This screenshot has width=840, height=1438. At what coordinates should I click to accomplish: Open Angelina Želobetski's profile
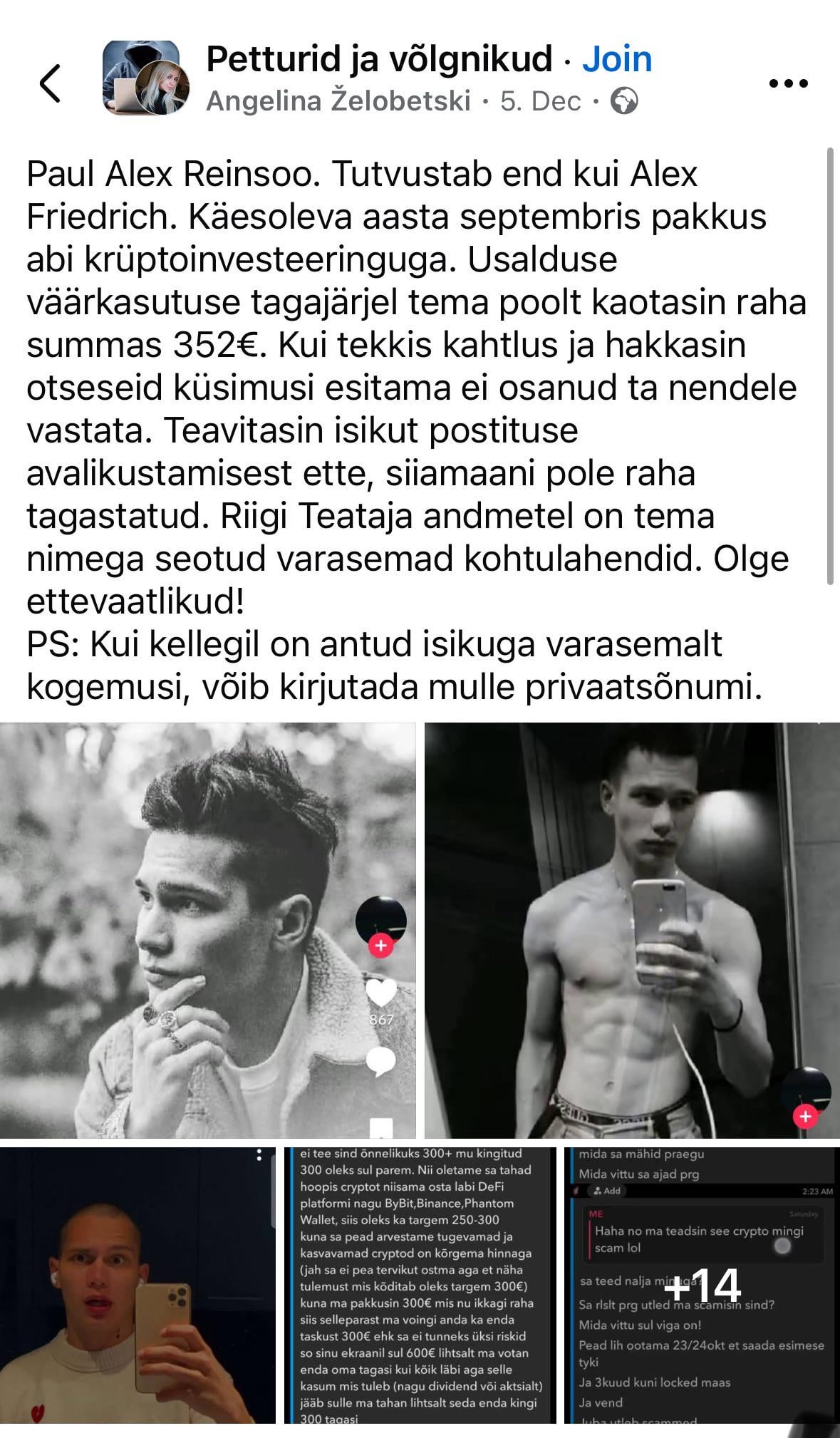338,101
